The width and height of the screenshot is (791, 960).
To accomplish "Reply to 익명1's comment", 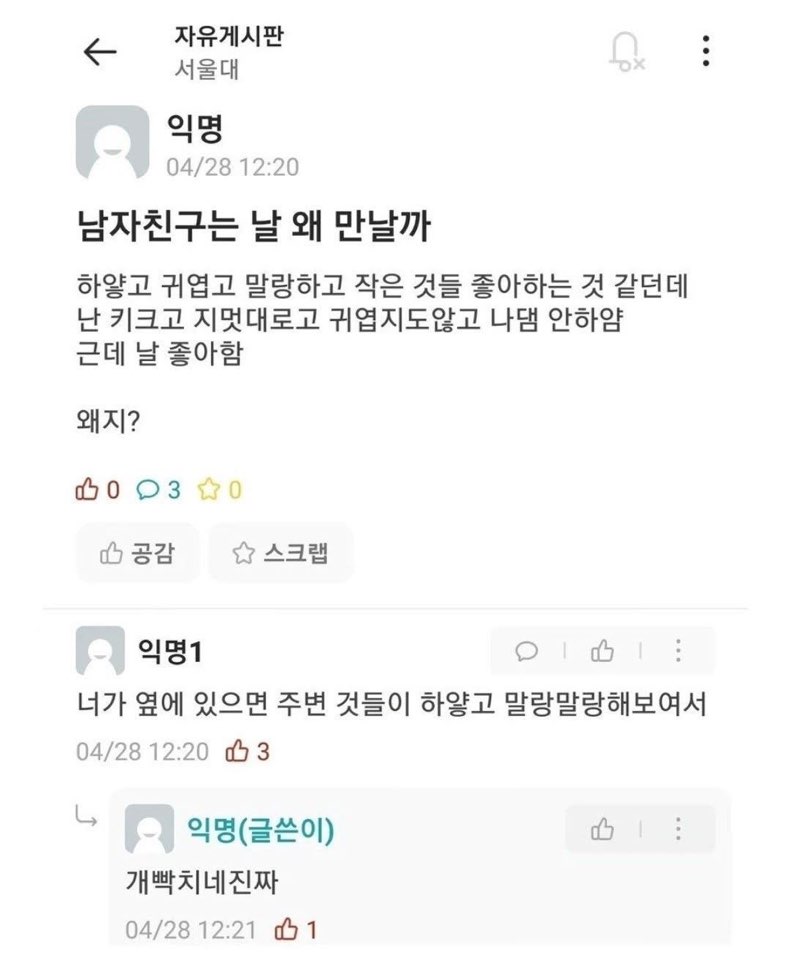I will click(526, 652).
